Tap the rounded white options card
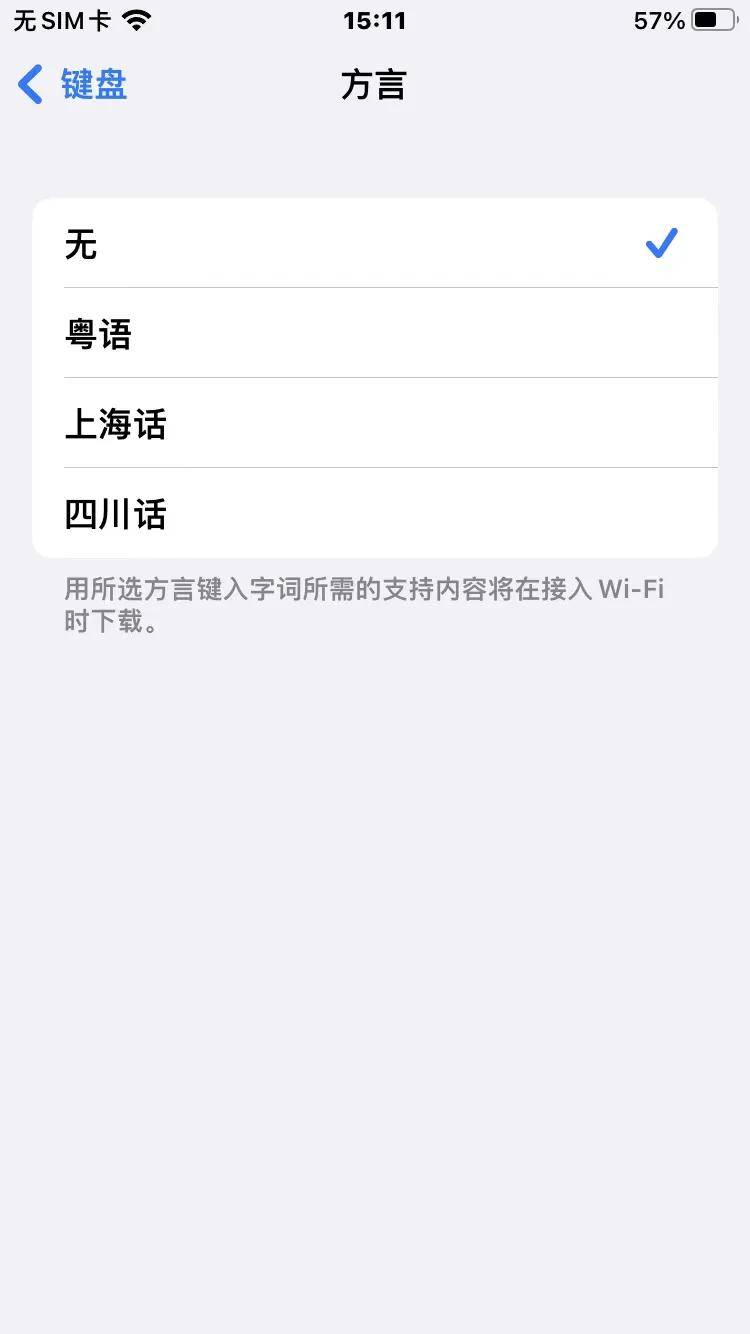 (x=375, y=377)
